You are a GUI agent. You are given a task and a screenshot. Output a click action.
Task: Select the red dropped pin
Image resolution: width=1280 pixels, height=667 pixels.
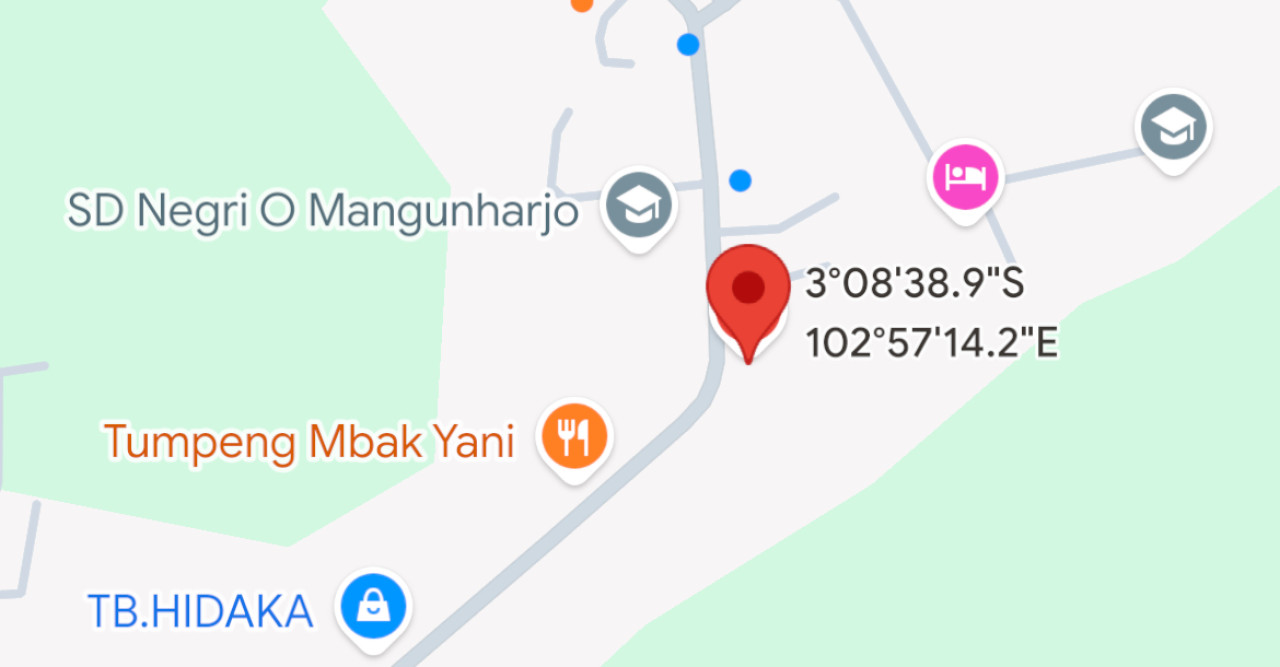click(x=747, y=292)
